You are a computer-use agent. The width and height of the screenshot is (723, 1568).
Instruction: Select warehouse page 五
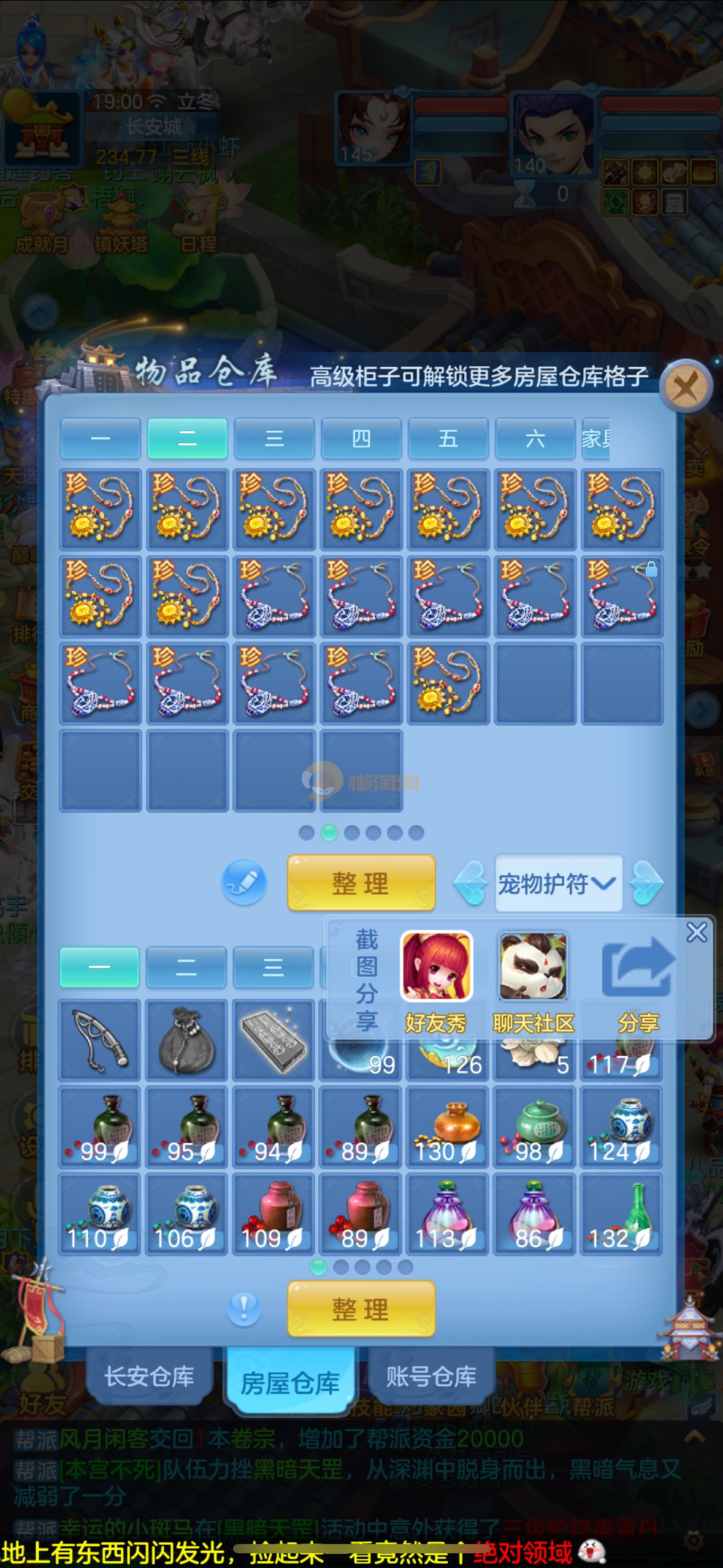[x=448, y=439]
